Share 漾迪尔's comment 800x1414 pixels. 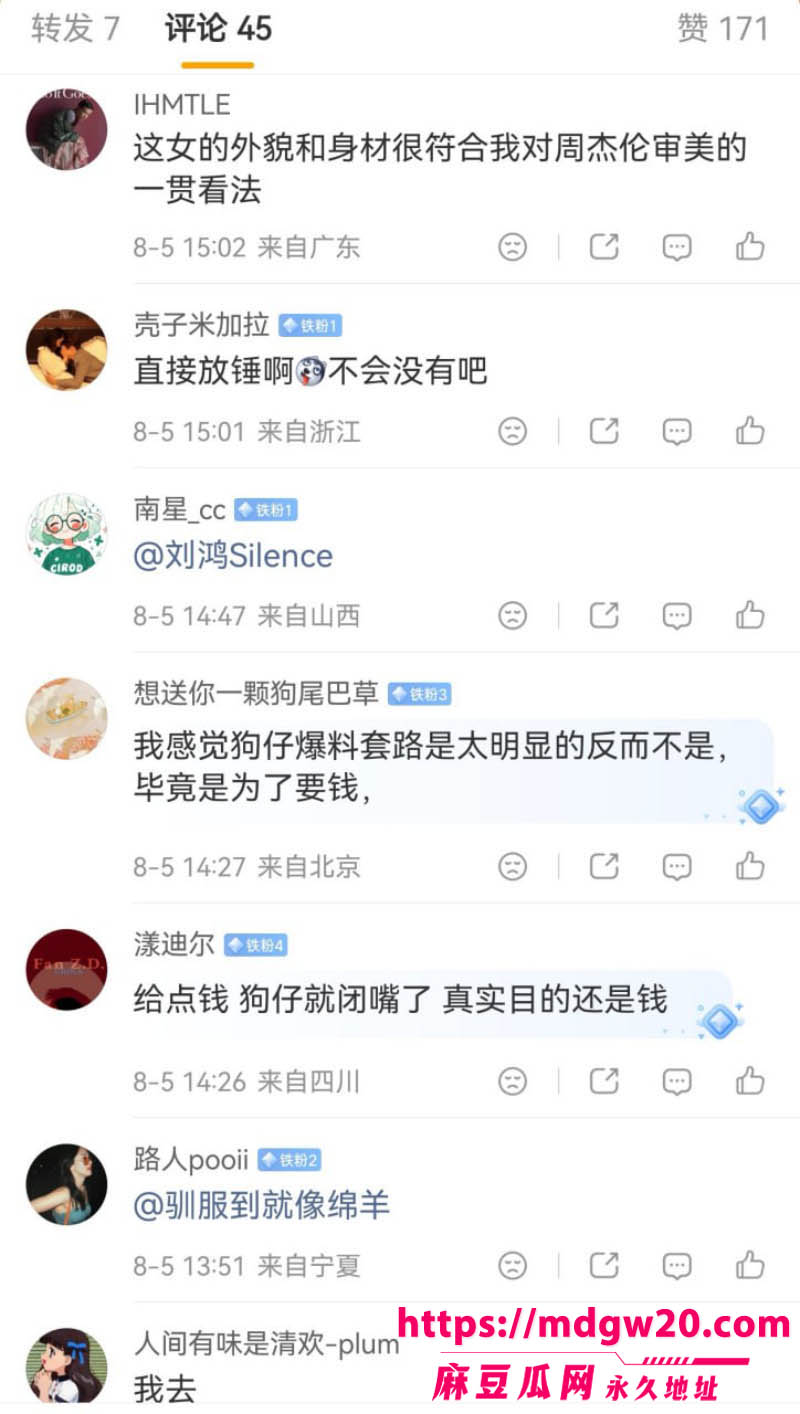pyautogui.click(x=604, y=1081)
